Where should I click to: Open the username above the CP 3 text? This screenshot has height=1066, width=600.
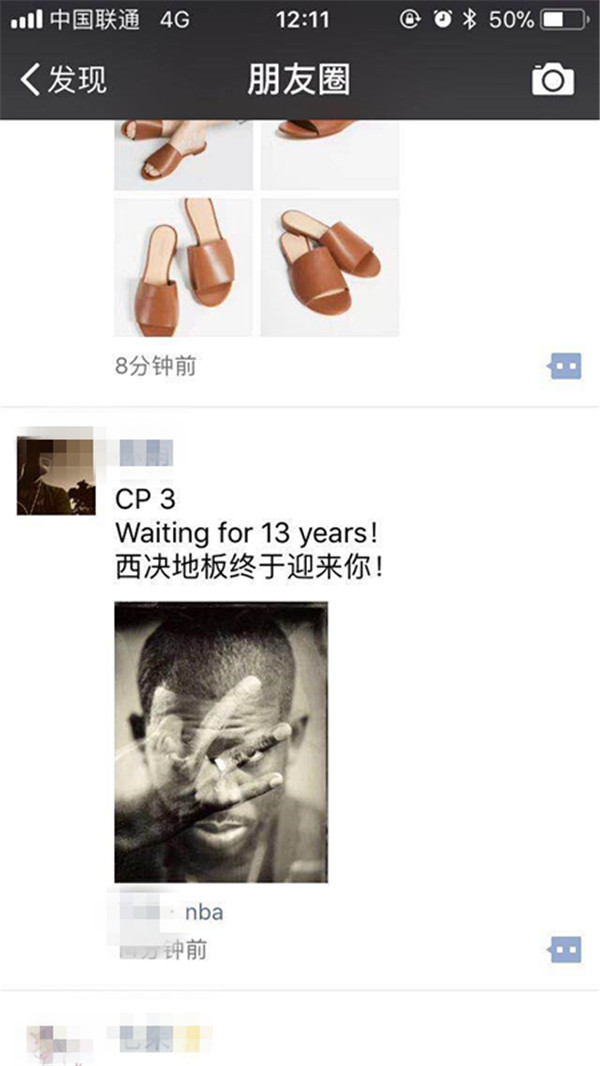coord(145,453)
